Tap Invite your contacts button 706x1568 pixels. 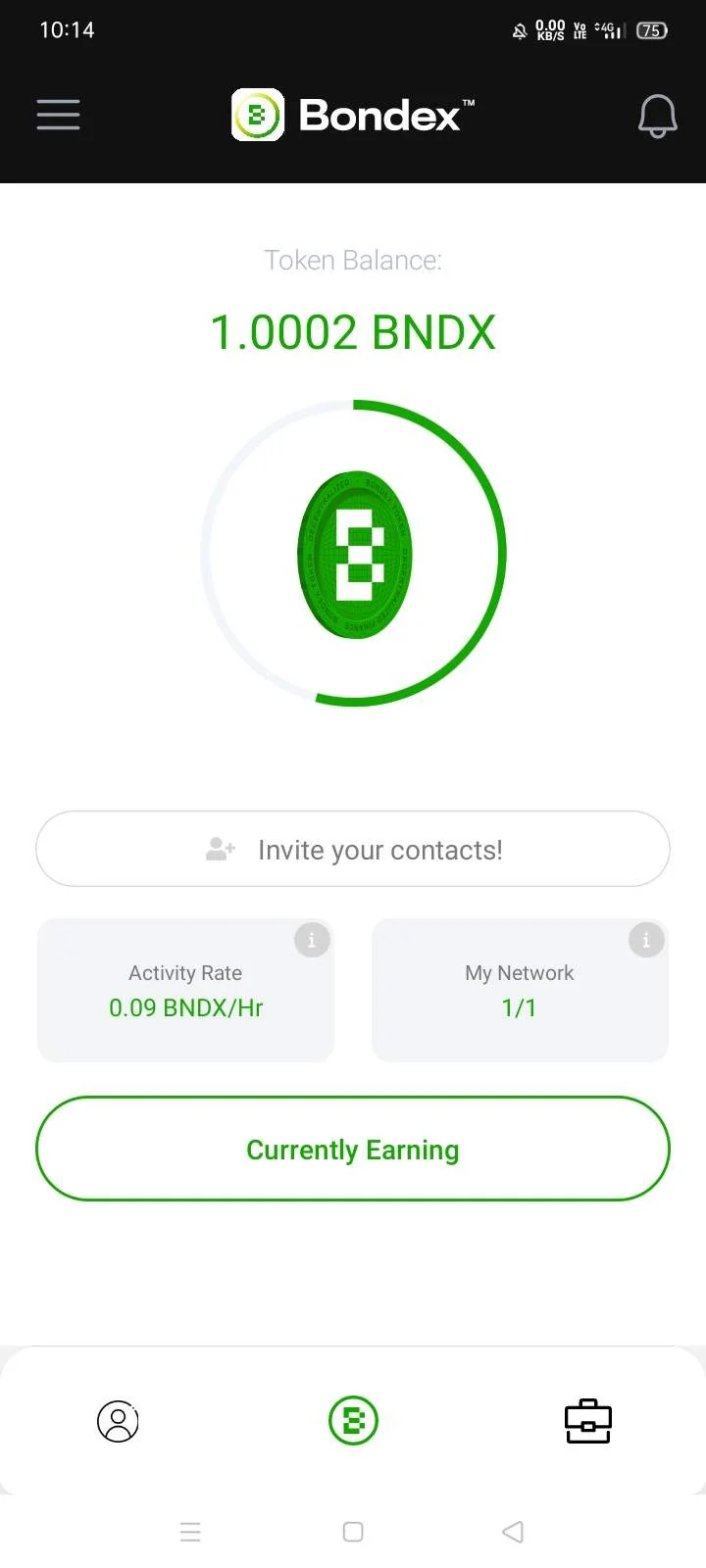(x=353, y=849)
